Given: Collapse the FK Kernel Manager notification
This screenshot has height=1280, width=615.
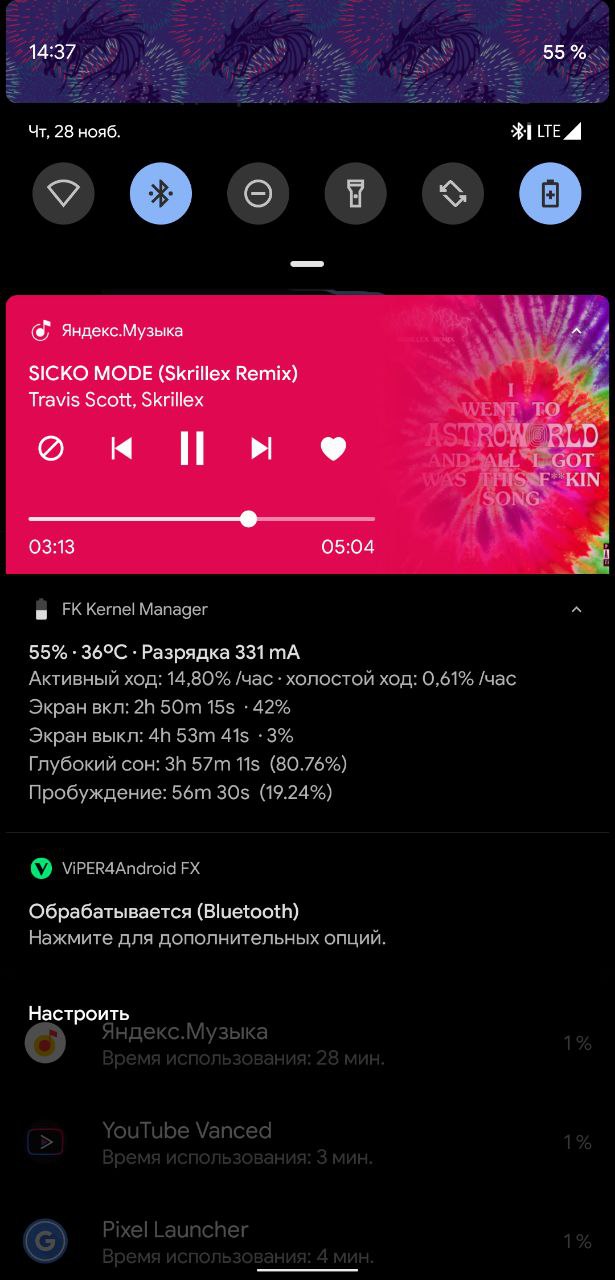Looking at the screenshot, I should click(576, 609).
